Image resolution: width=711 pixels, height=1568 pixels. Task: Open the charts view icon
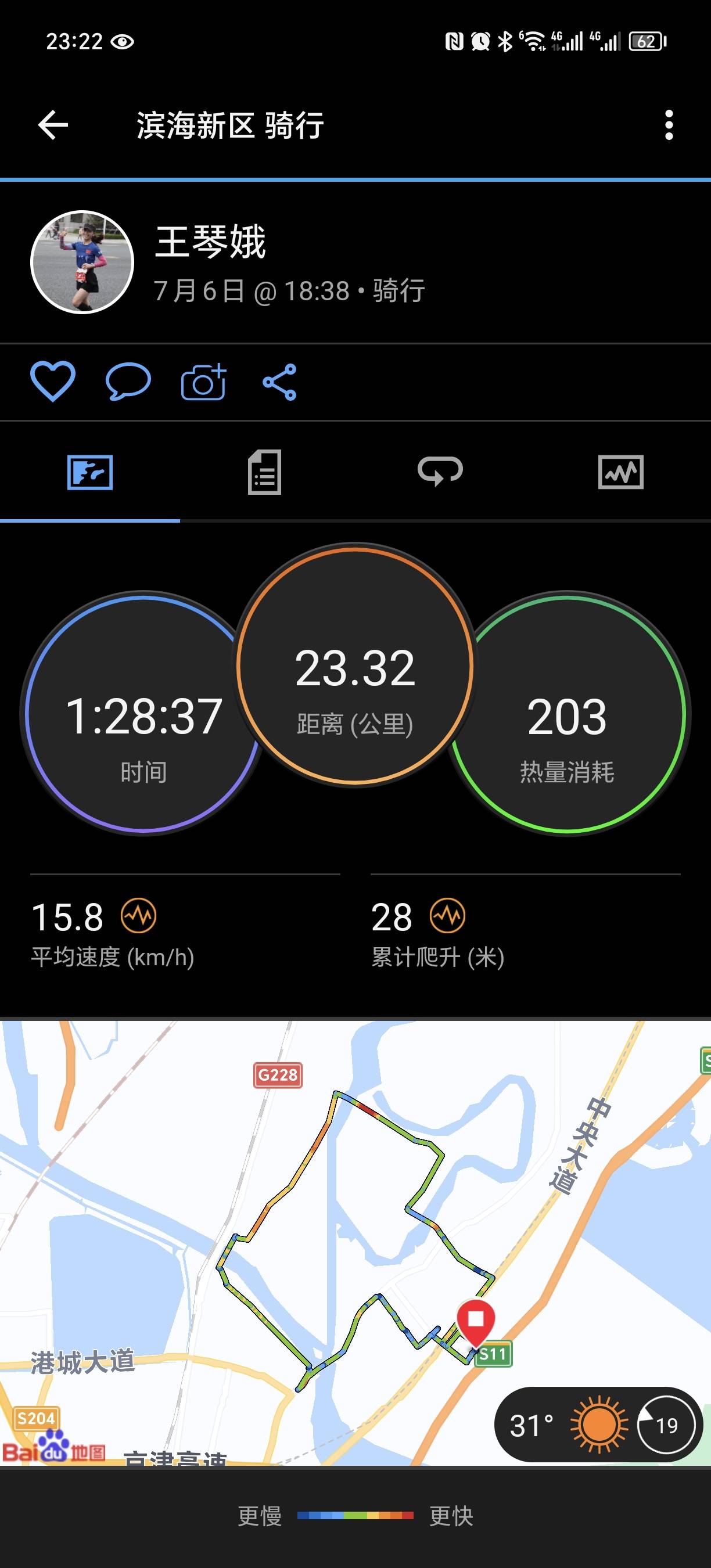tap(622, 473)
